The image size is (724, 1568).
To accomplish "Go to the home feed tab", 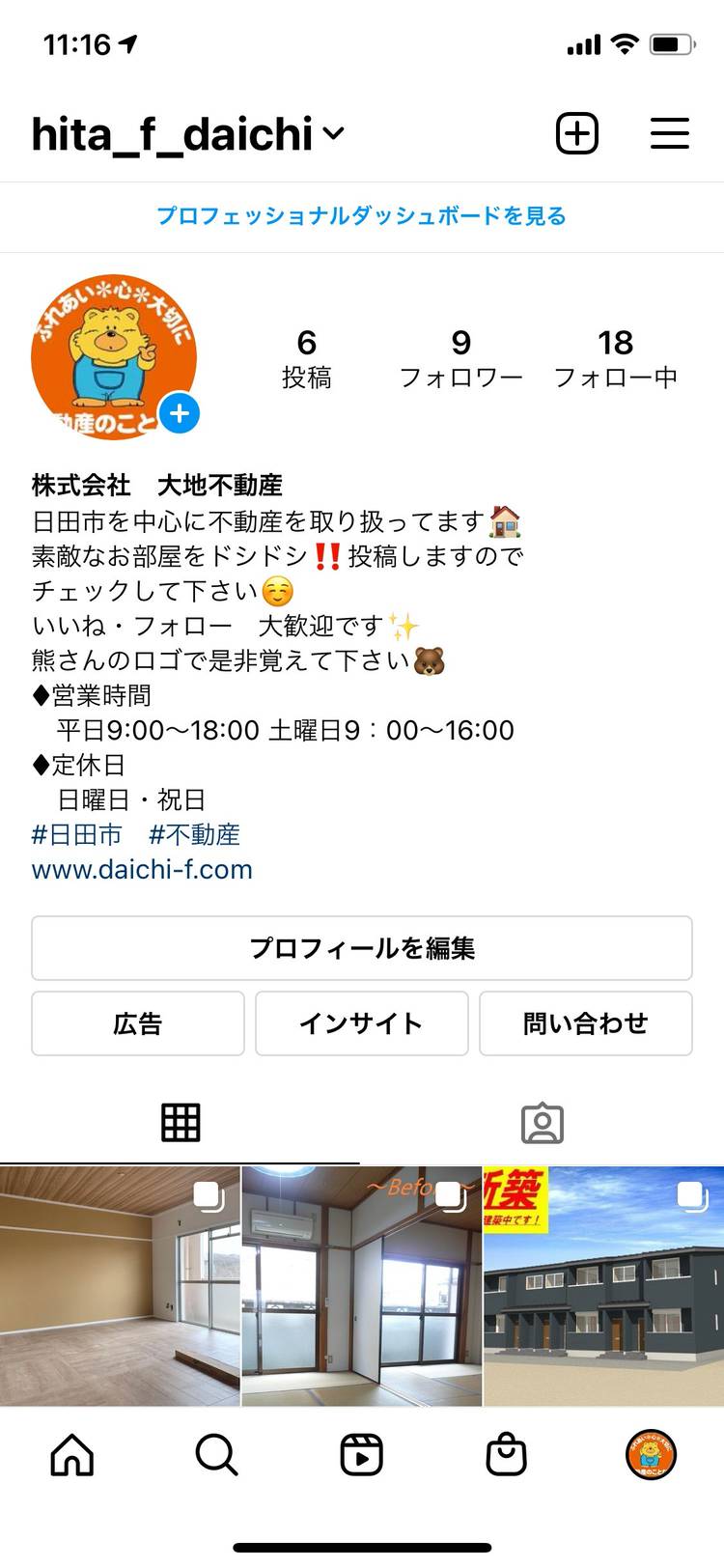I will click(72, 1454).
